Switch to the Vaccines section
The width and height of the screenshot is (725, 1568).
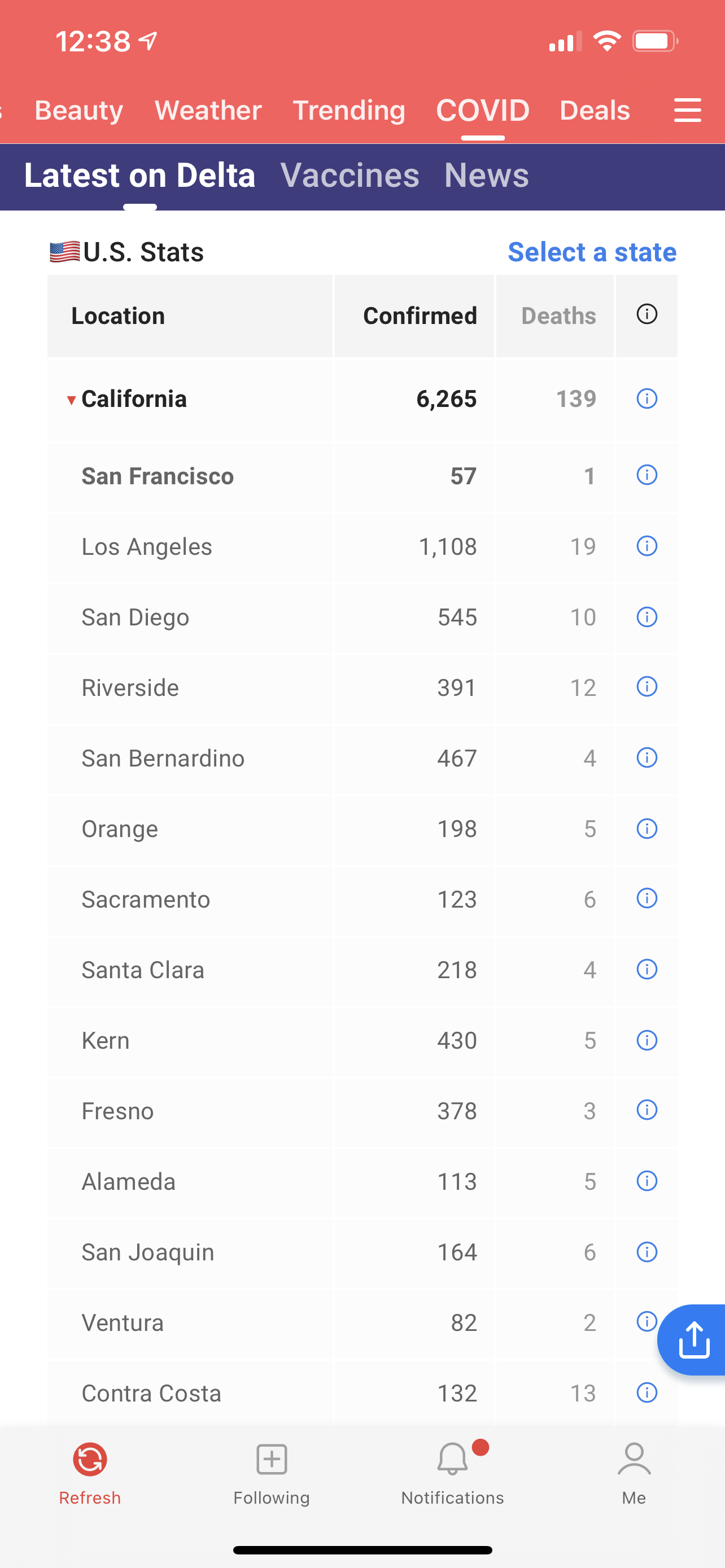click(350, 176)
